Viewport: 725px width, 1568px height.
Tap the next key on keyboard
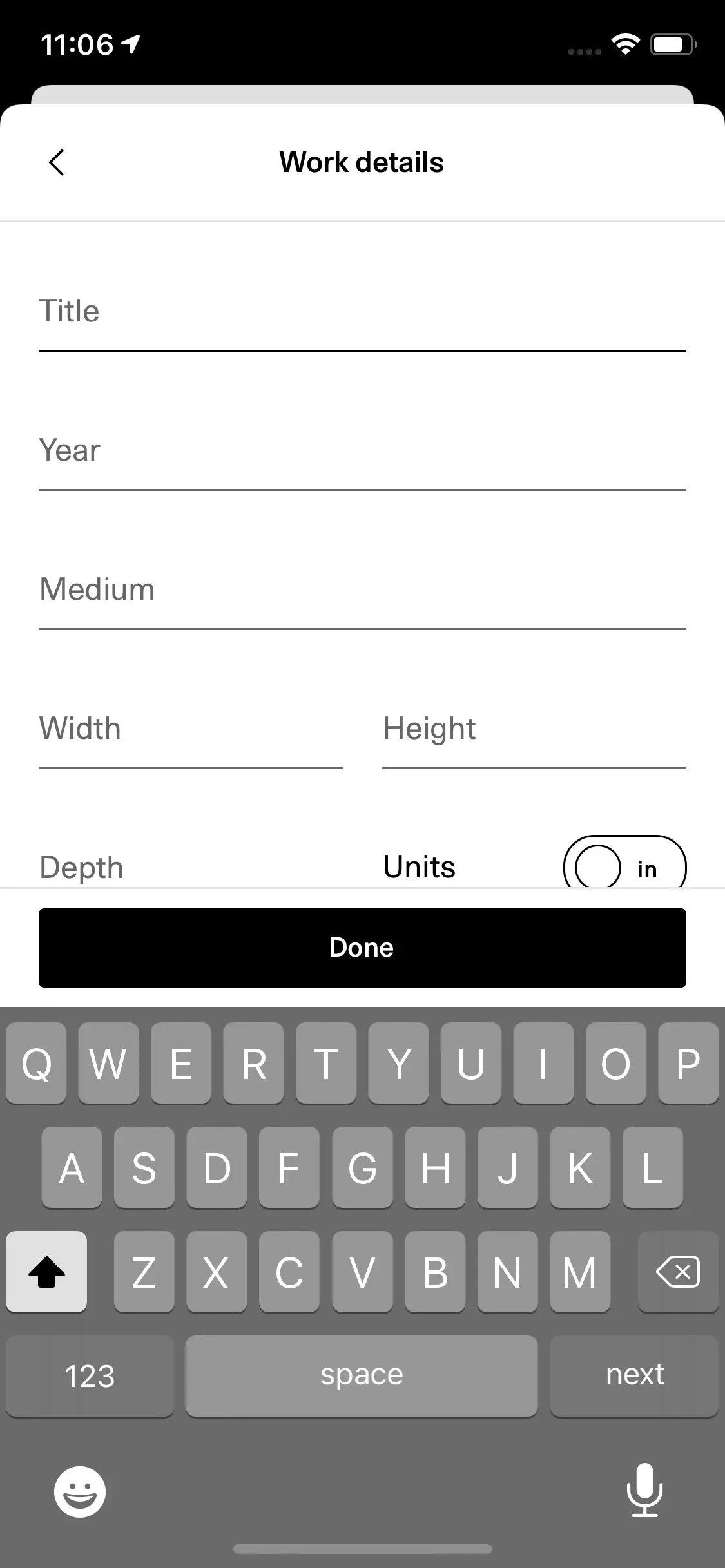tap(634, 1375)
